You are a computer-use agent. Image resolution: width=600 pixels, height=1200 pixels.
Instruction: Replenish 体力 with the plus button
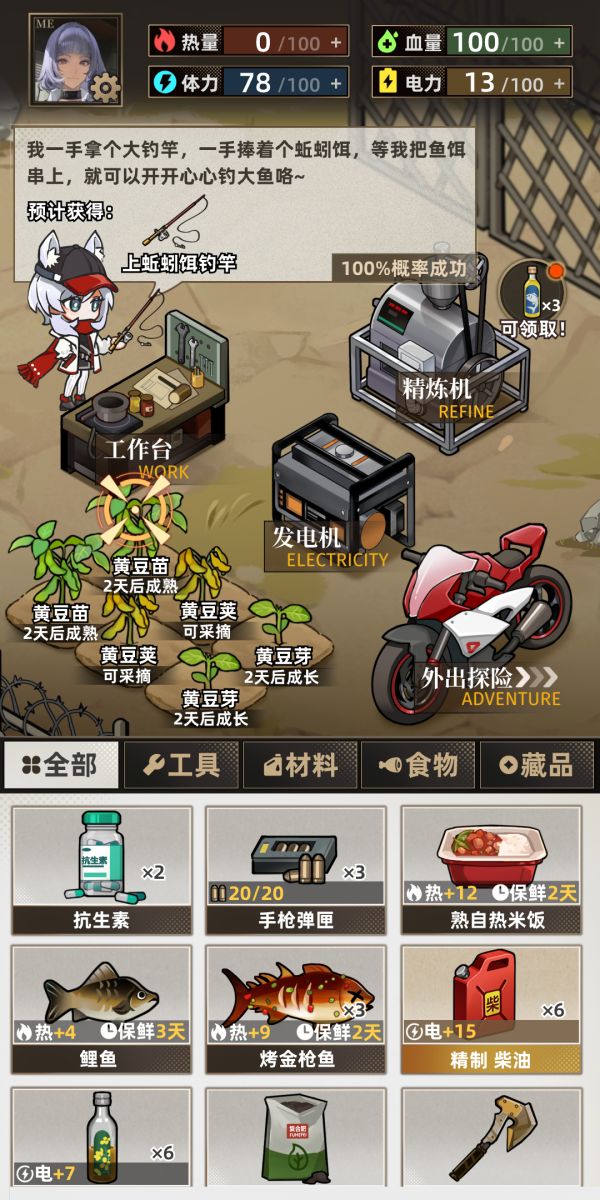click(x=336, y=83)
